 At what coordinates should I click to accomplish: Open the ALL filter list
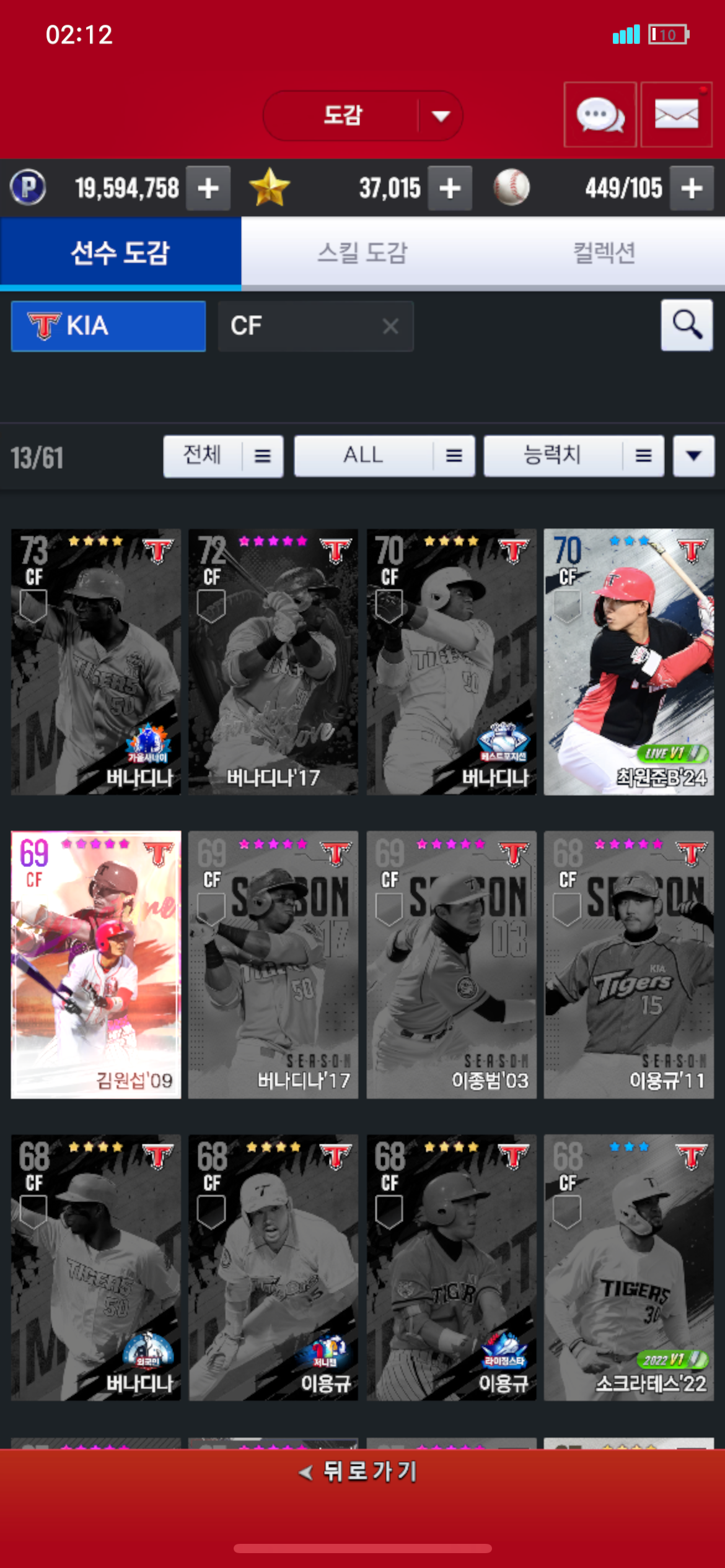pos(384,456)
